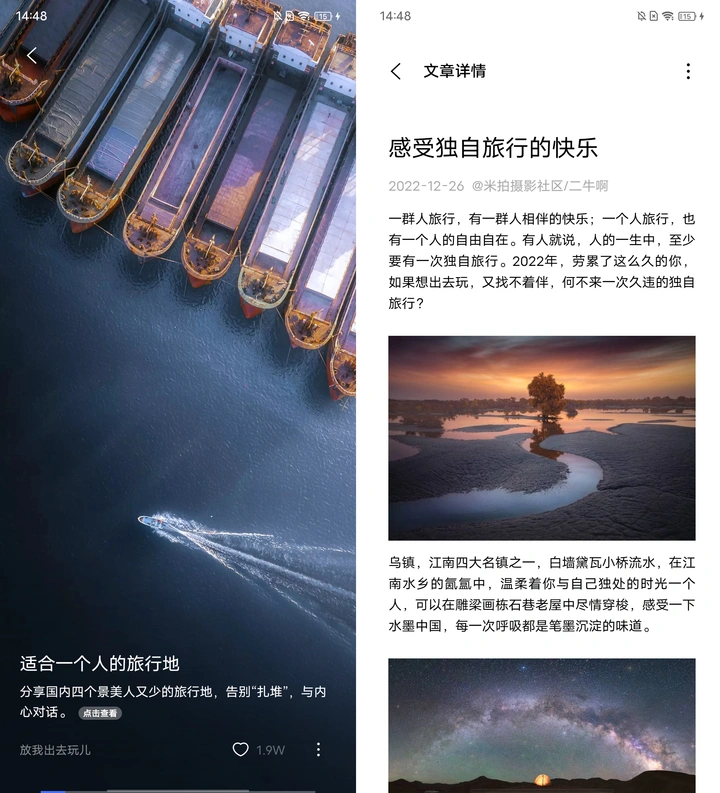Viewport: 720px width, 793px height.
Task: Go back from the full-screen boat photo
Action: 32,56
